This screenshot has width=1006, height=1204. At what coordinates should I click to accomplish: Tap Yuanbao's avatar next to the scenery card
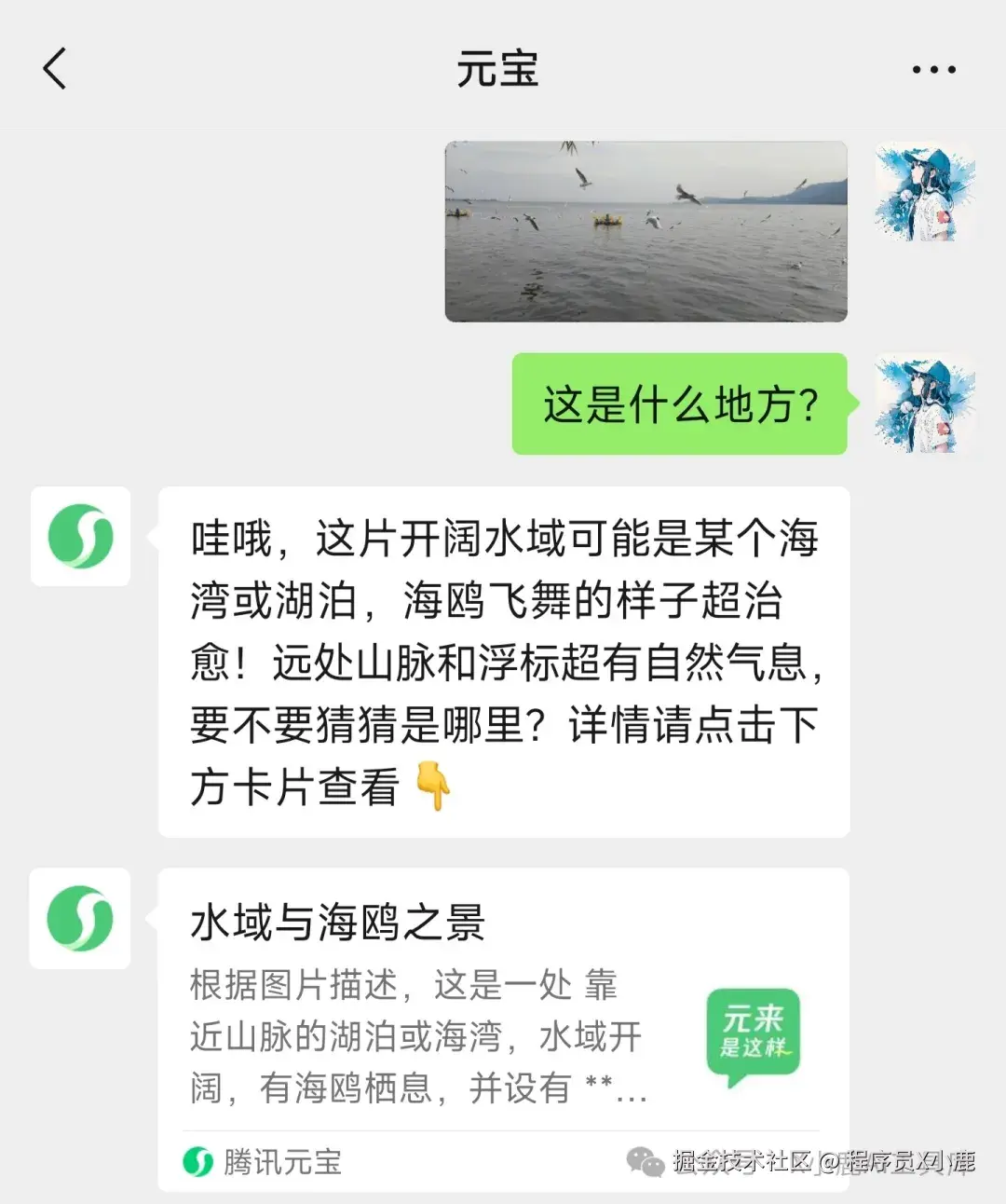tap(80, 920)
